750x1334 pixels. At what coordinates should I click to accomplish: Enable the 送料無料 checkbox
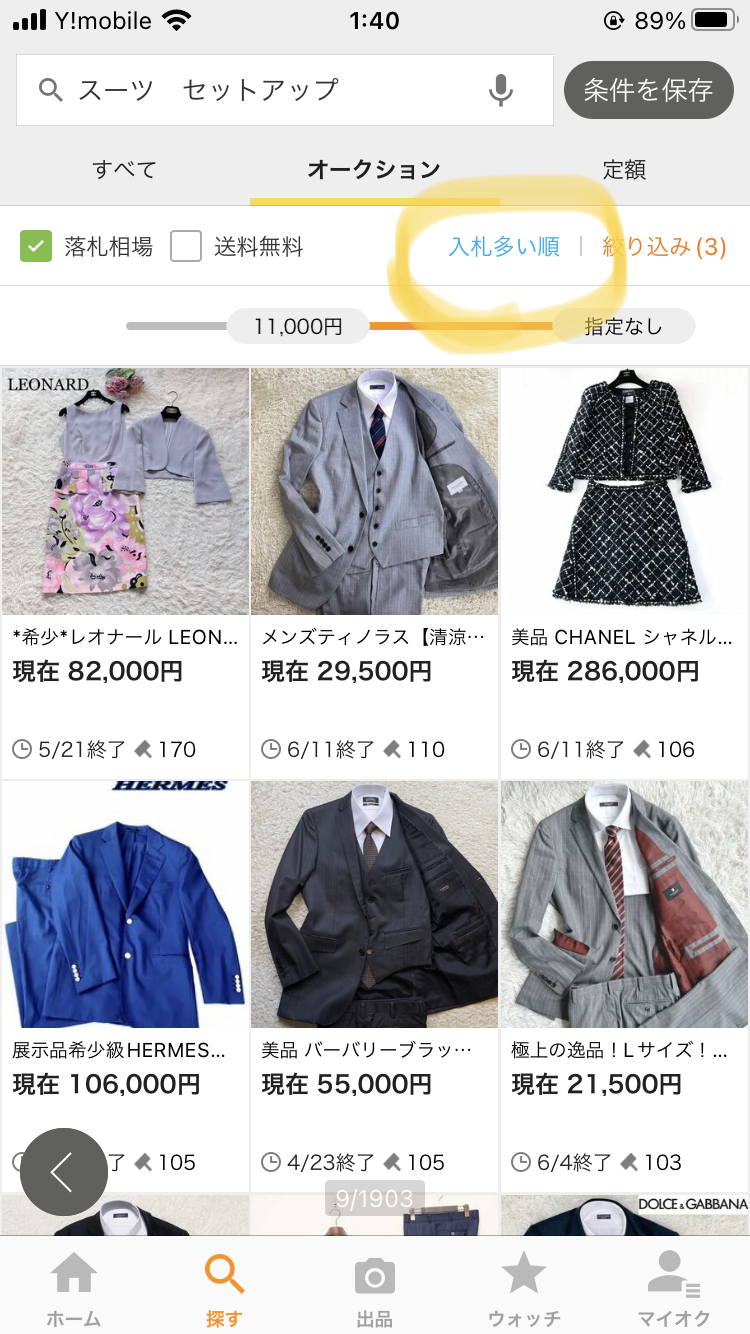(186, 246)
